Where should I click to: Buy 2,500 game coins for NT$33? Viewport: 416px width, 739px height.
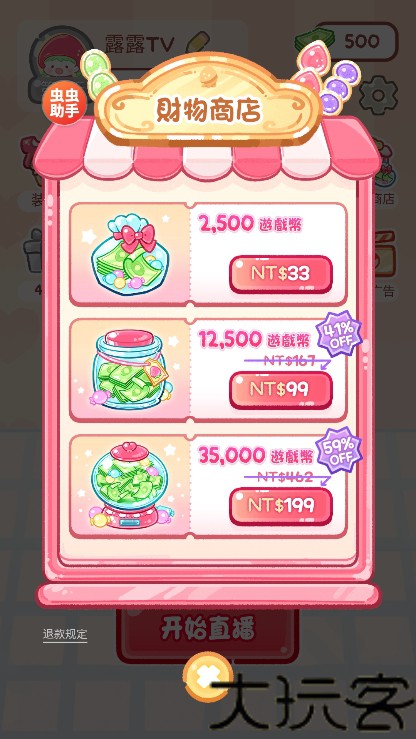click(x=281, y=274)
